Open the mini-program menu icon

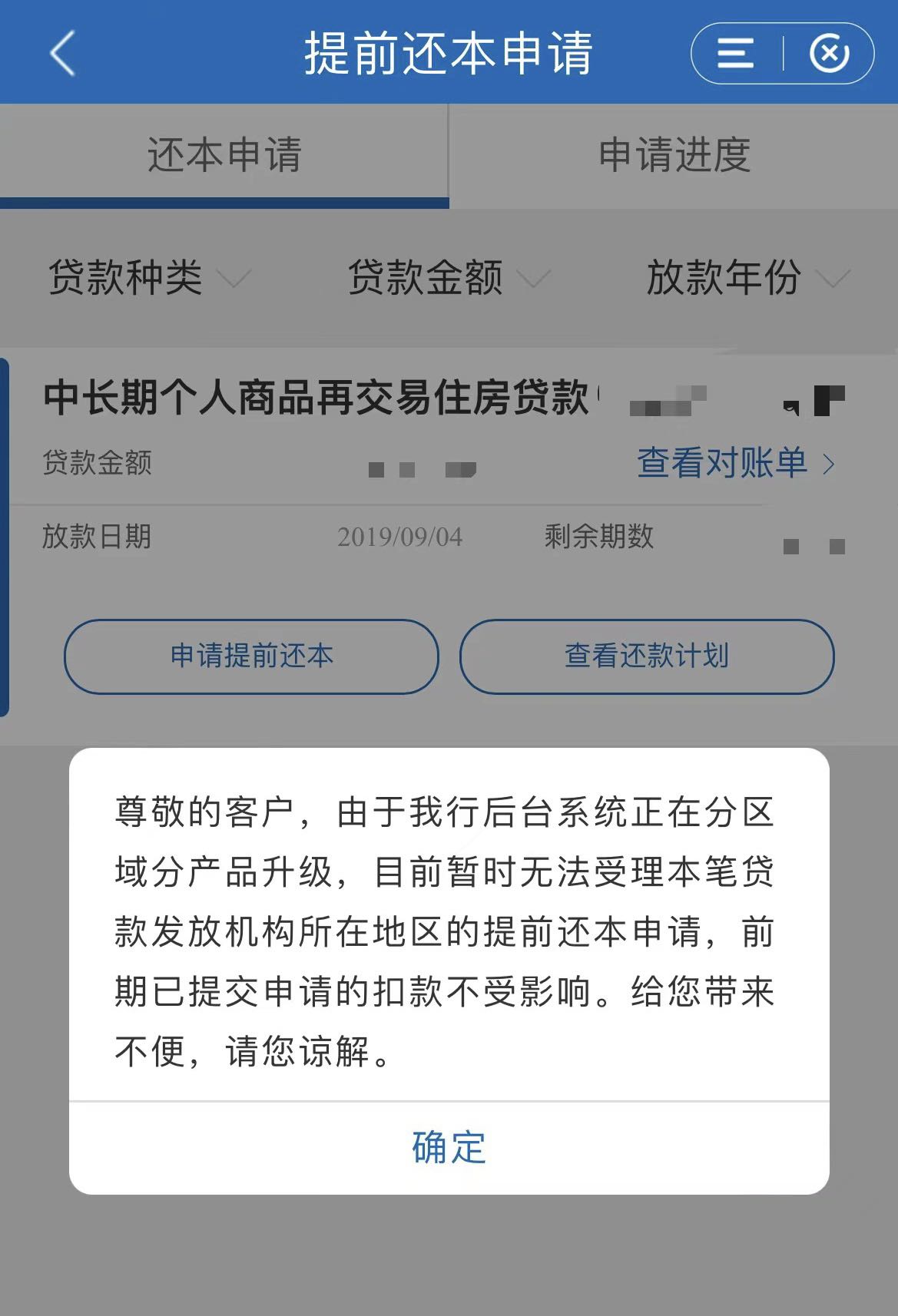coord(735,53)
